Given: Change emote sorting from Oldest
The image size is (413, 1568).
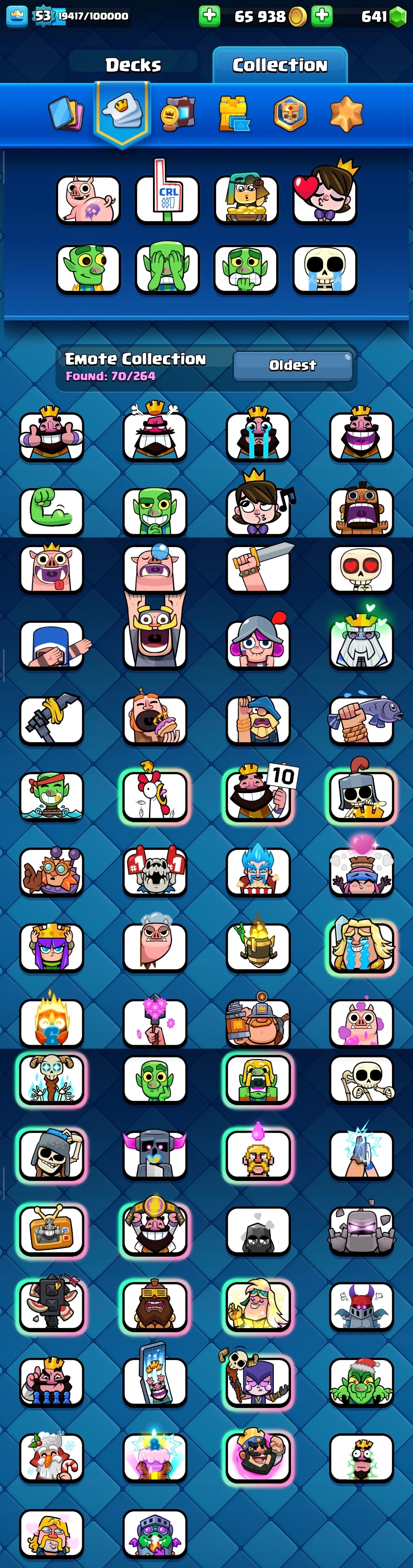Looking at the screenshot, I should (x=293, y=365).
